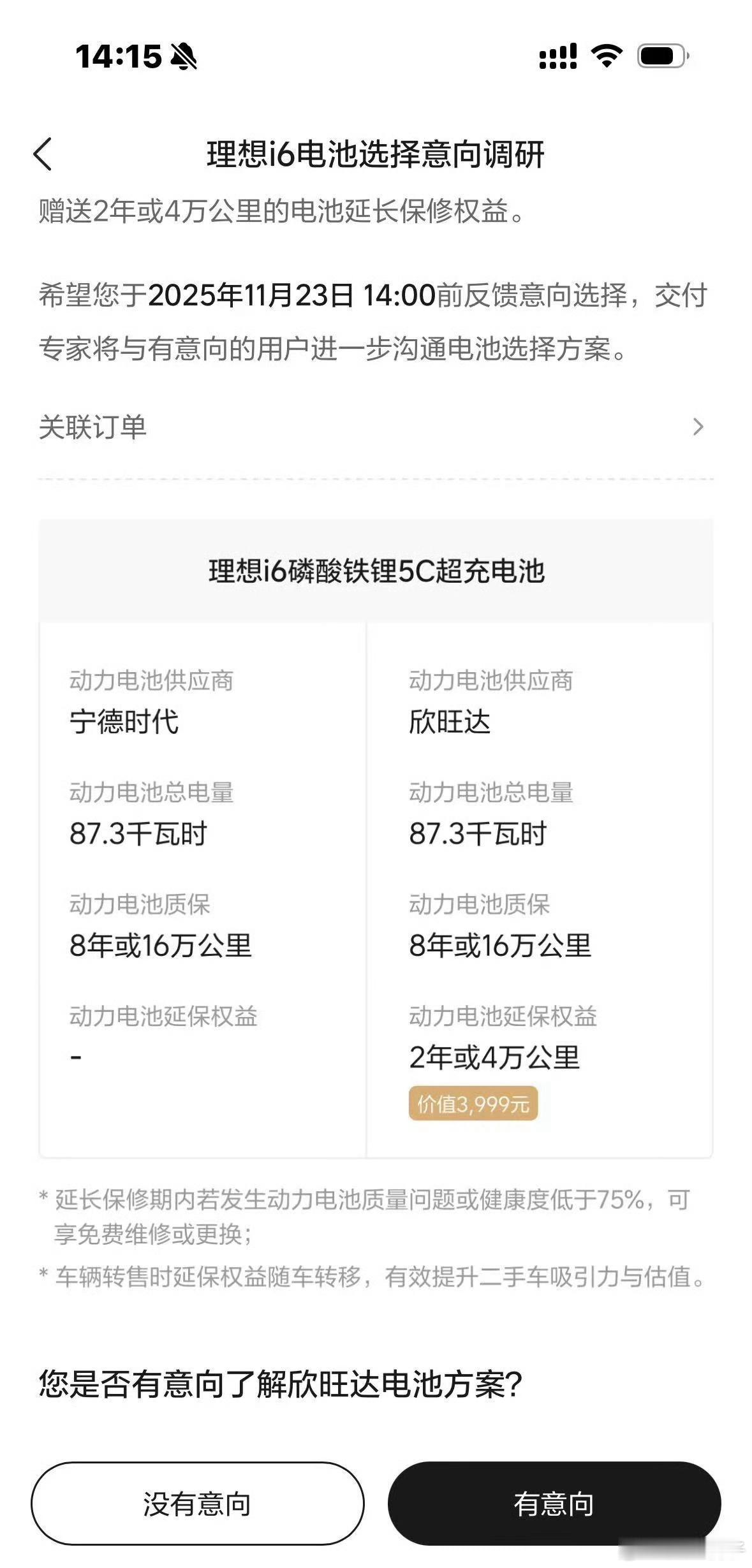Tap the battery indicator in the status bar
The width and height of the screenshot is (752, 1568).
(660, 56)
